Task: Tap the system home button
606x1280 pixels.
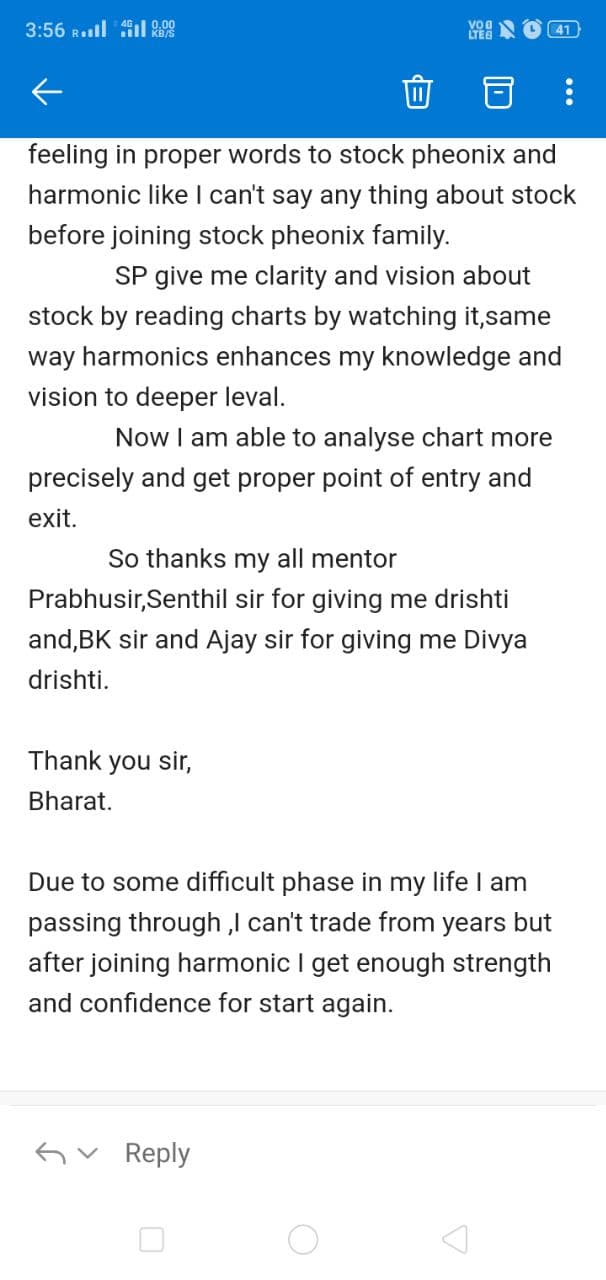Action: 303,1240
